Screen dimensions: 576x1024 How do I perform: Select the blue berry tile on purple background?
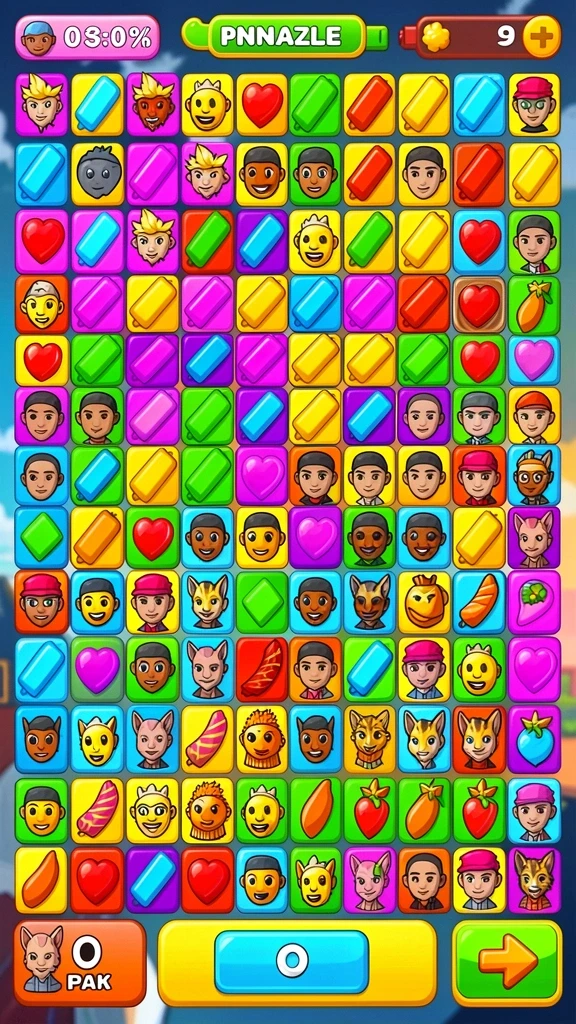click(534, 739)
